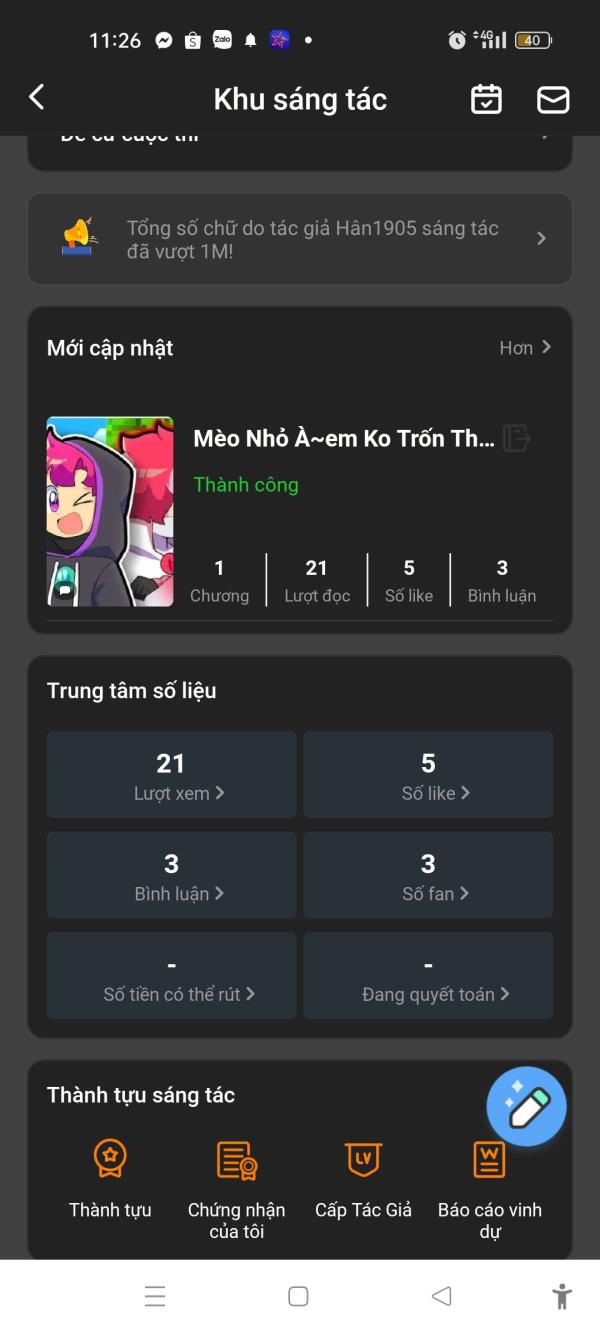Open Báo cáo vinh dự
Image resolution: width=600 pixels, height=1333 pixels.
(x=489, y=1190)
